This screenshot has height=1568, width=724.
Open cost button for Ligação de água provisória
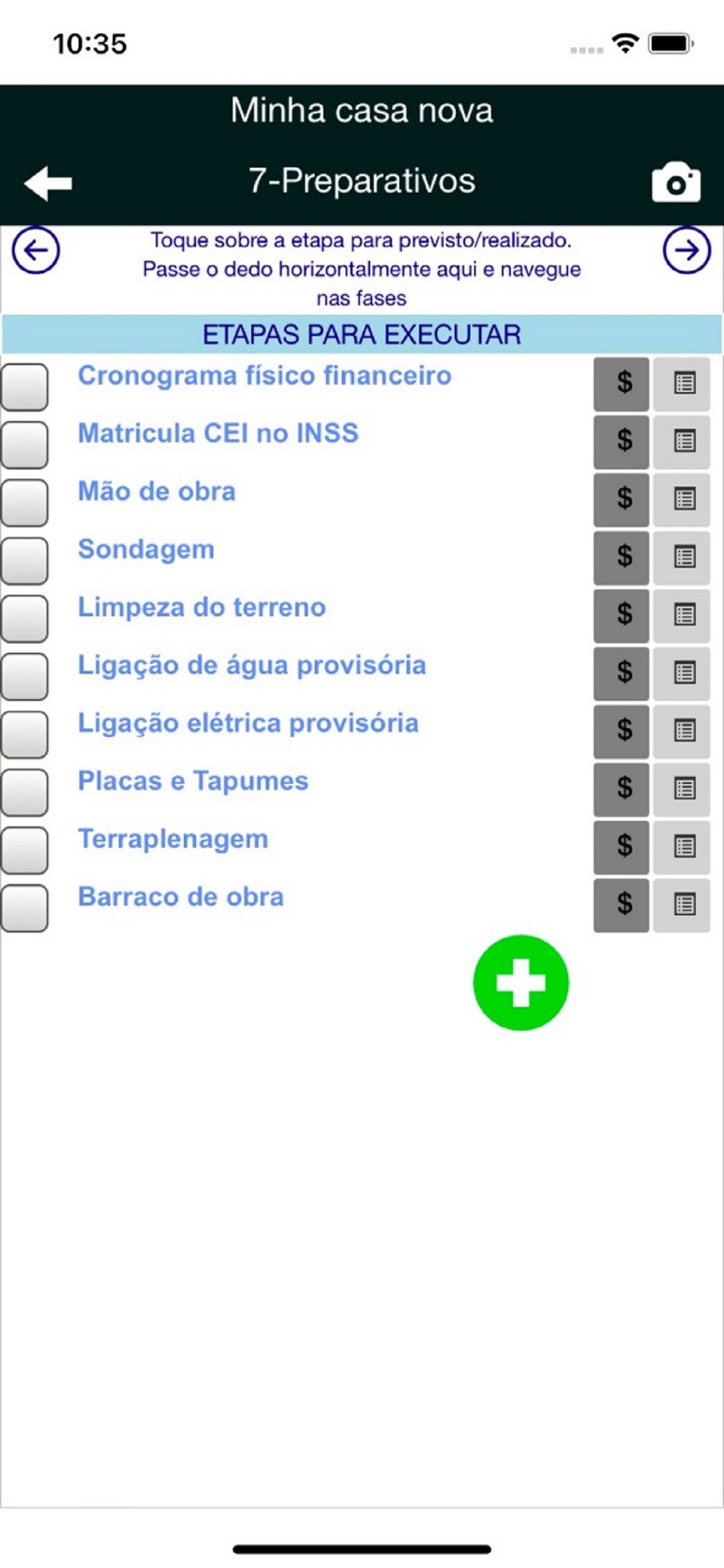point(621,673)
